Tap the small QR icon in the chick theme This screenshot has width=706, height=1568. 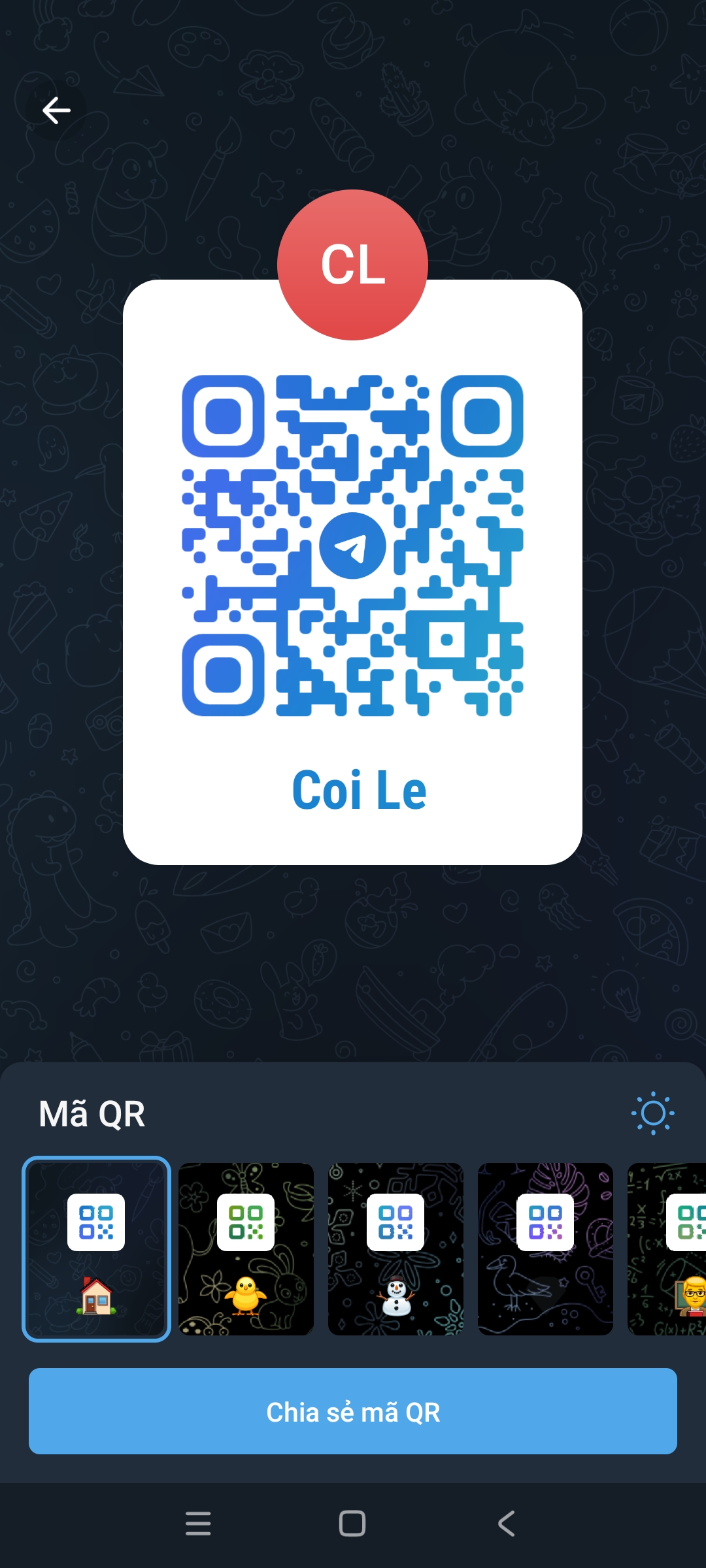click(x=246, y=1221)
